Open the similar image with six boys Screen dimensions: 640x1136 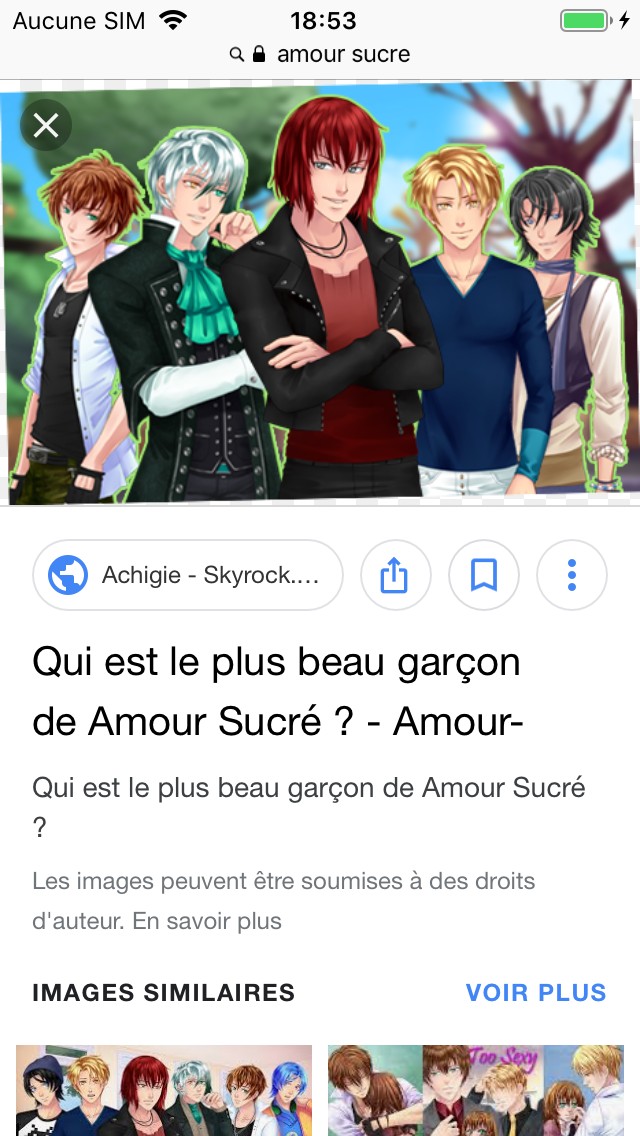164,1090
